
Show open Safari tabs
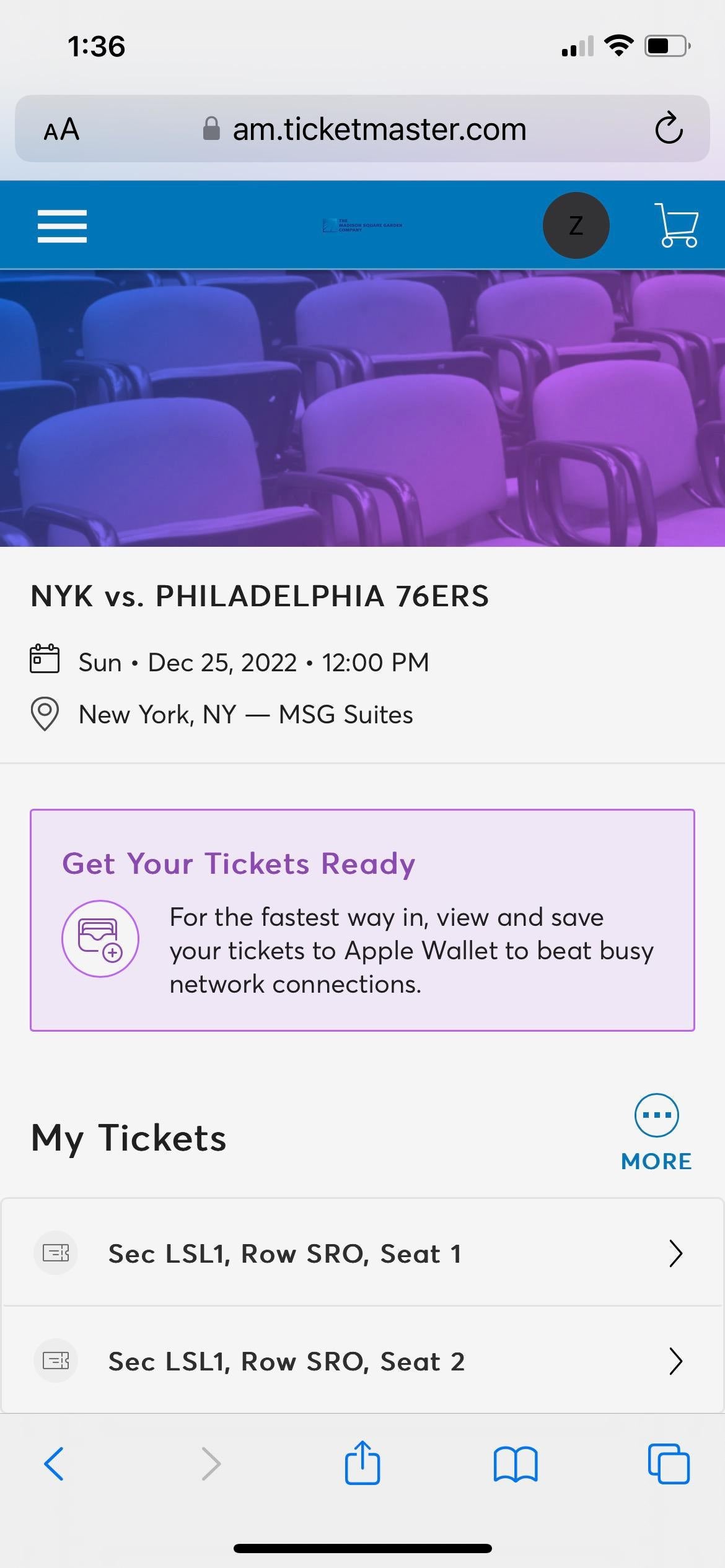pyautogui.click(x=669, y=1464)
